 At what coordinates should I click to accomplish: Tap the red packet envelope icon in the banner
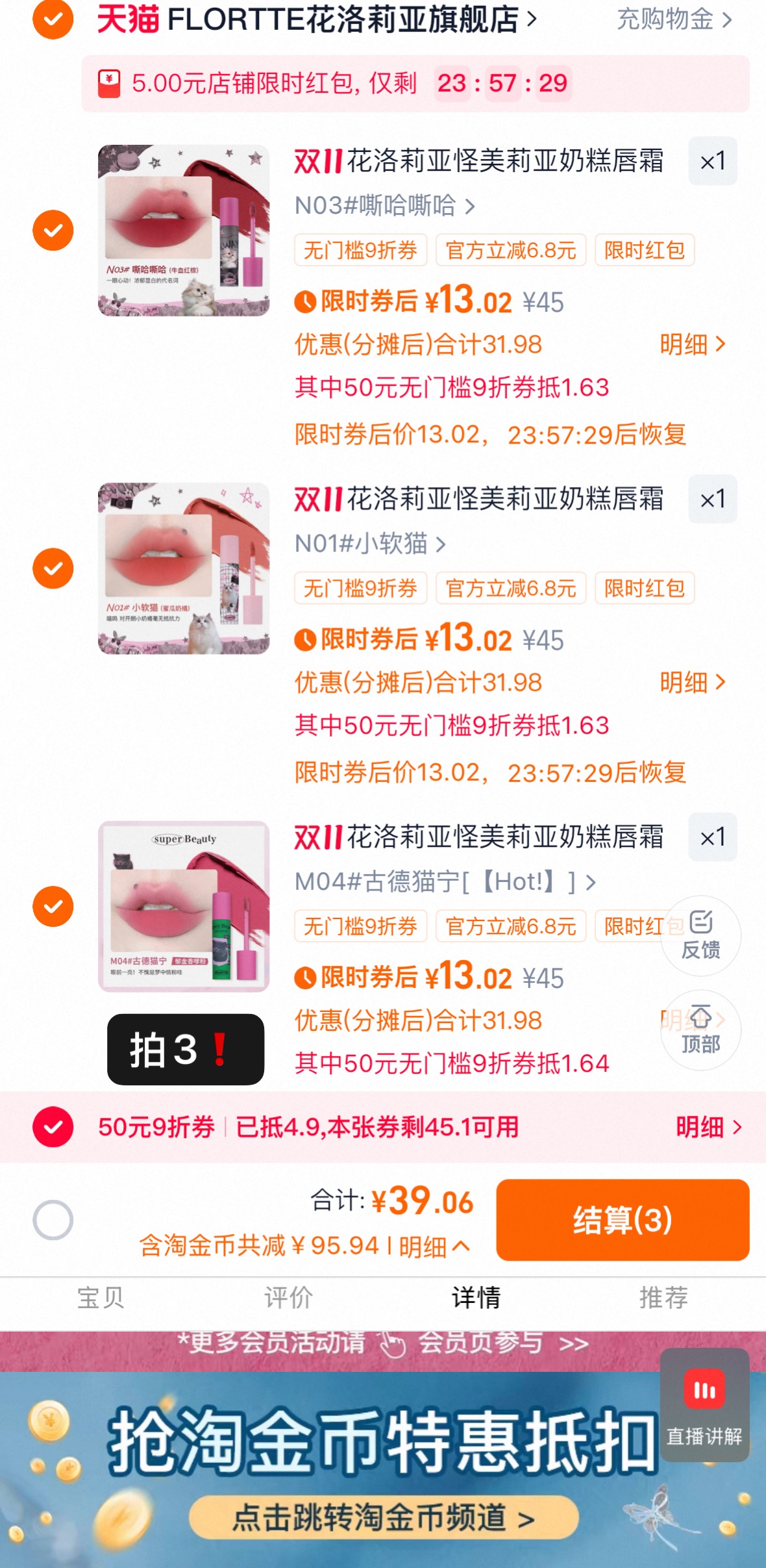109,83
